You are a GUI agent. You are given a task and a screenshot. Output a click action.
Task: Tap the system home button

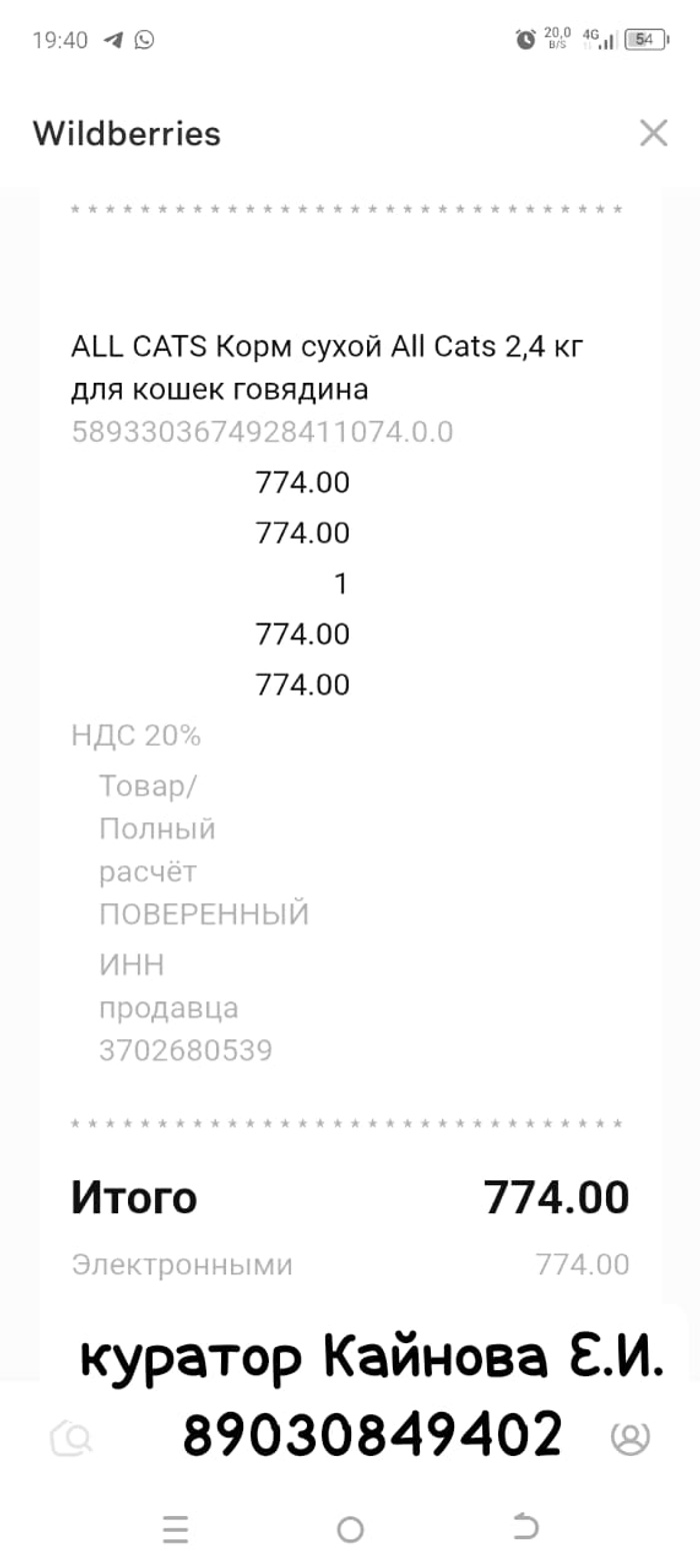(350, 1528)
